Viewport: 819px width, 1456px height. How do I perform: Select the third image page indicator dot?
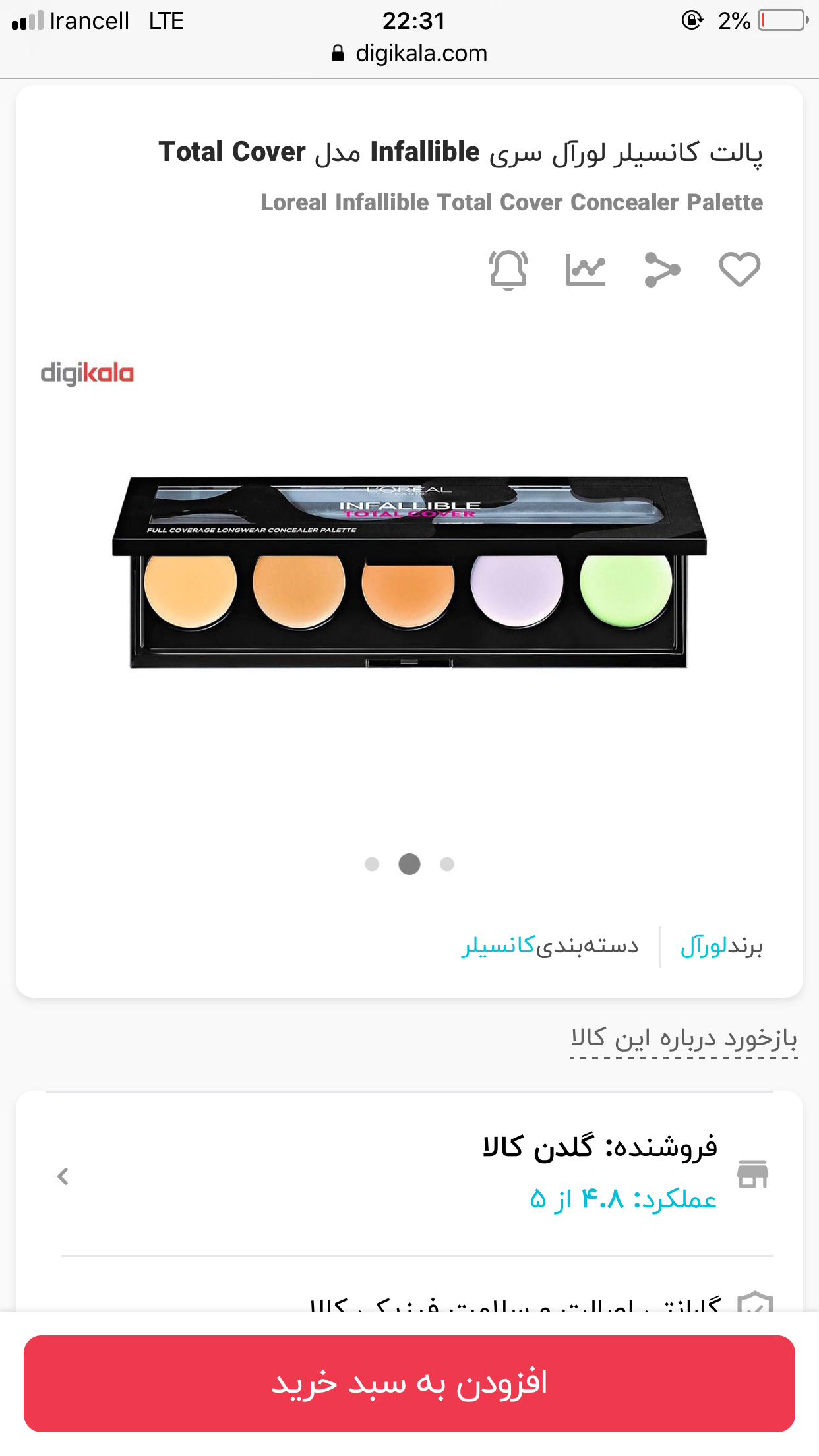pyautogui.click(x=447, y=864)
